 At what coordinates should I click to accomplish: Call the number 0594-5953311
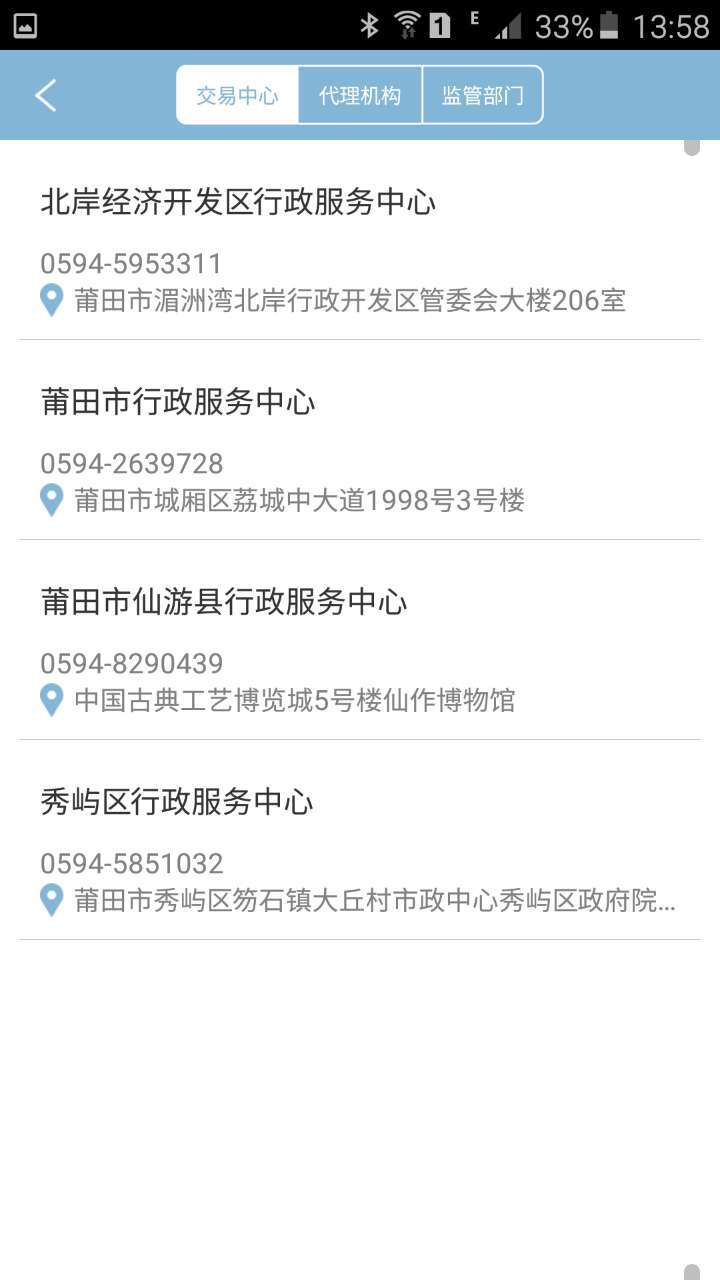click(131, 263)
